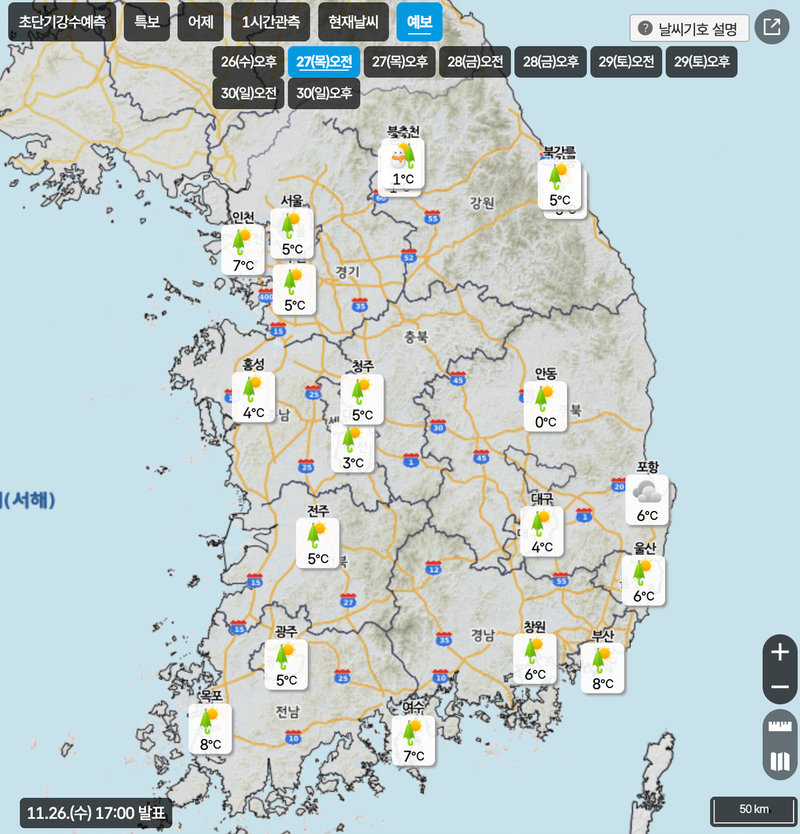Select the 1시간관측 tab

270,22
